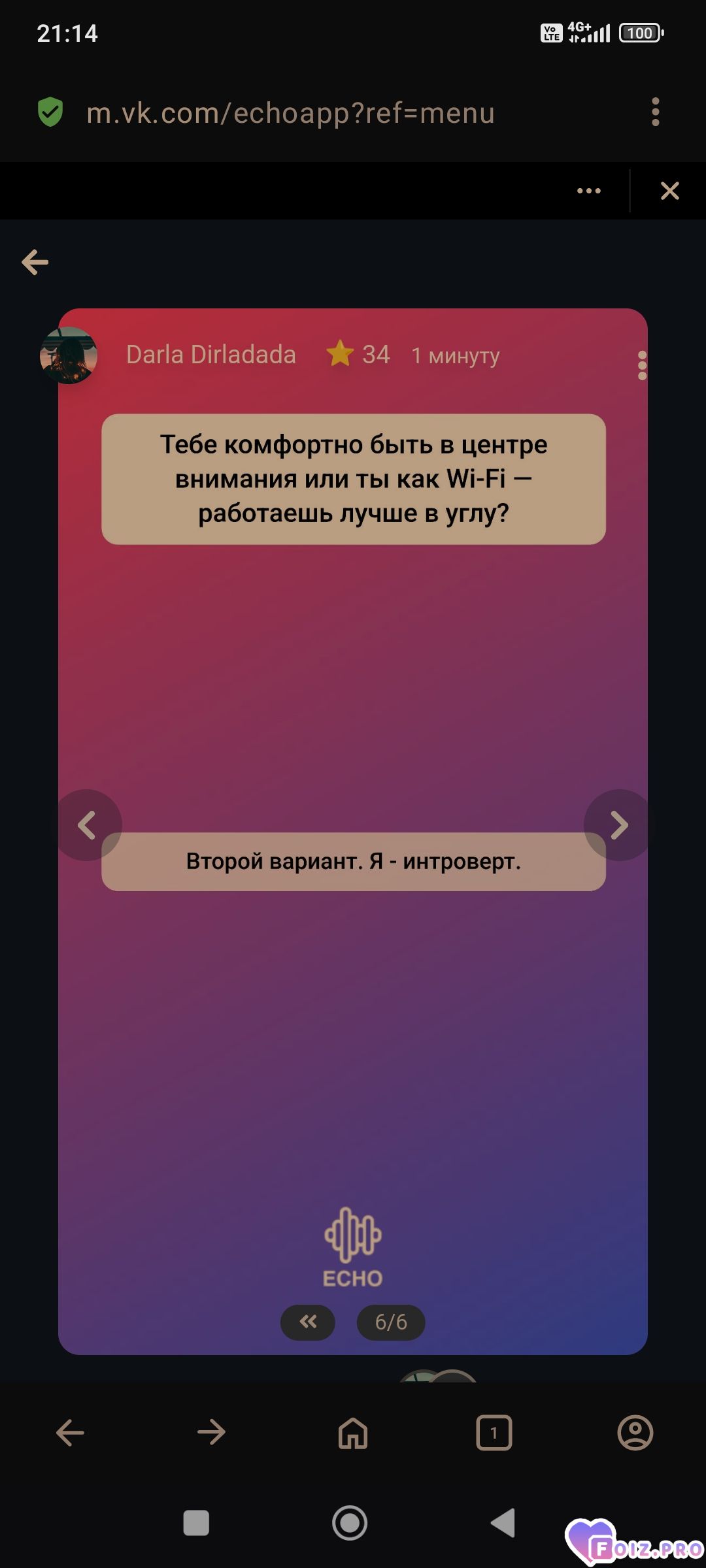Tap the browser's forward navigation arrow

[x=211, y=1433]
